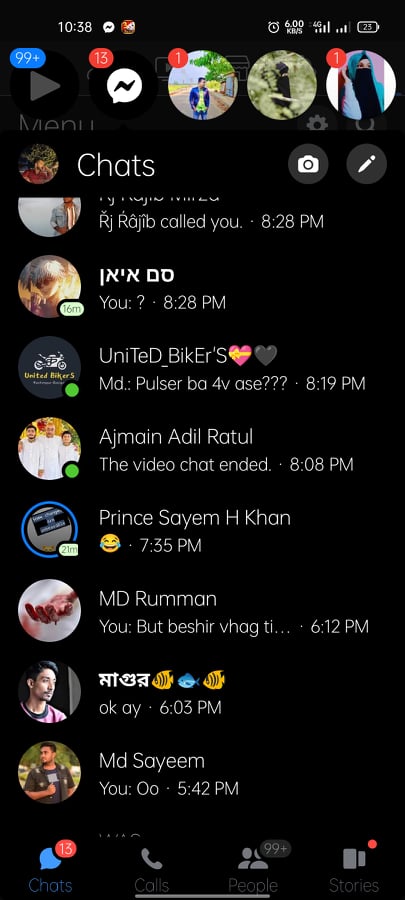Open the MD Rumman conversation

tap(202, 611)
